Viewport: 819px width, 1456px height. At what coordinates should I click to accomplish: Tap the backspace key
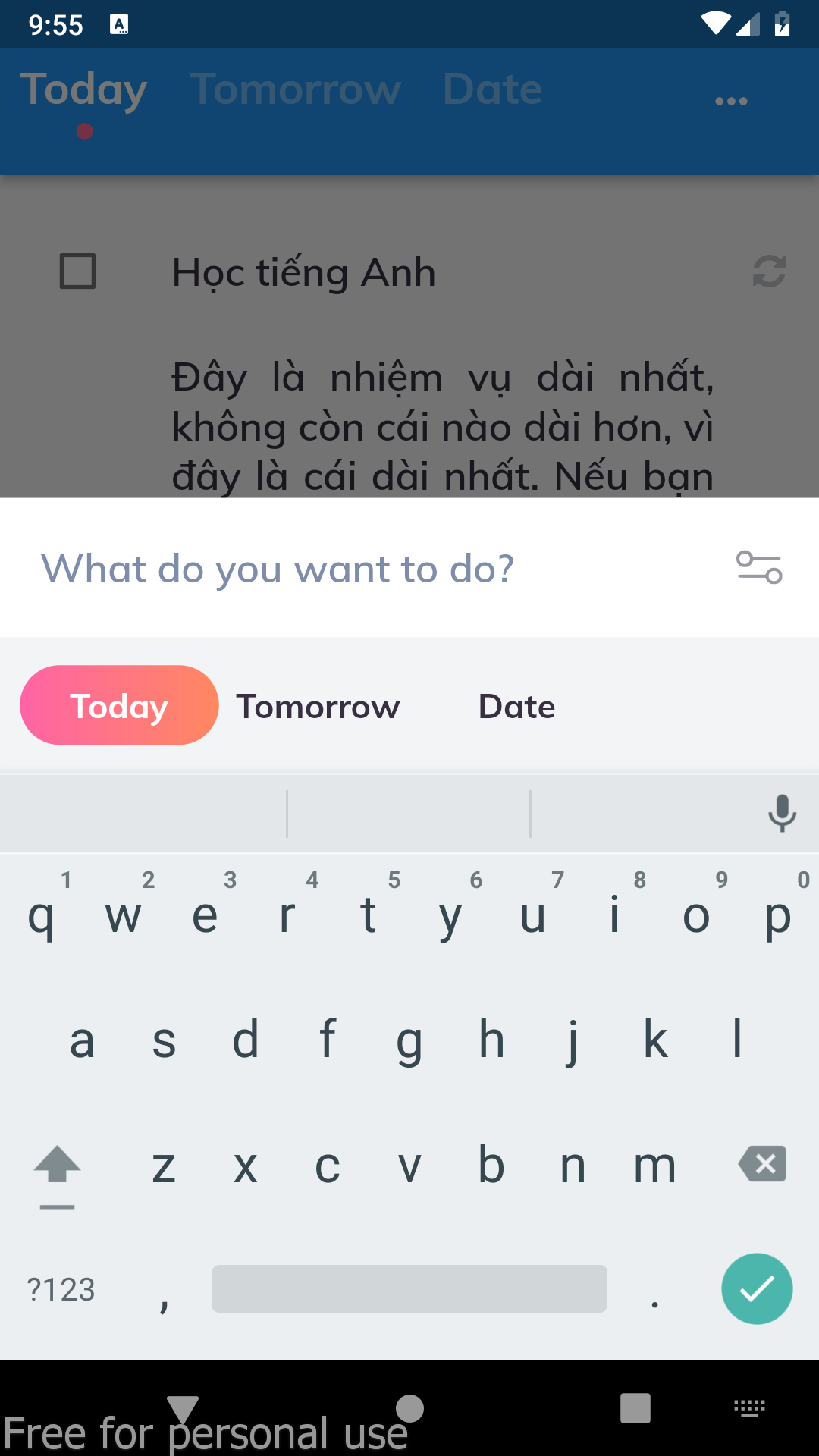pos(761,1164)
